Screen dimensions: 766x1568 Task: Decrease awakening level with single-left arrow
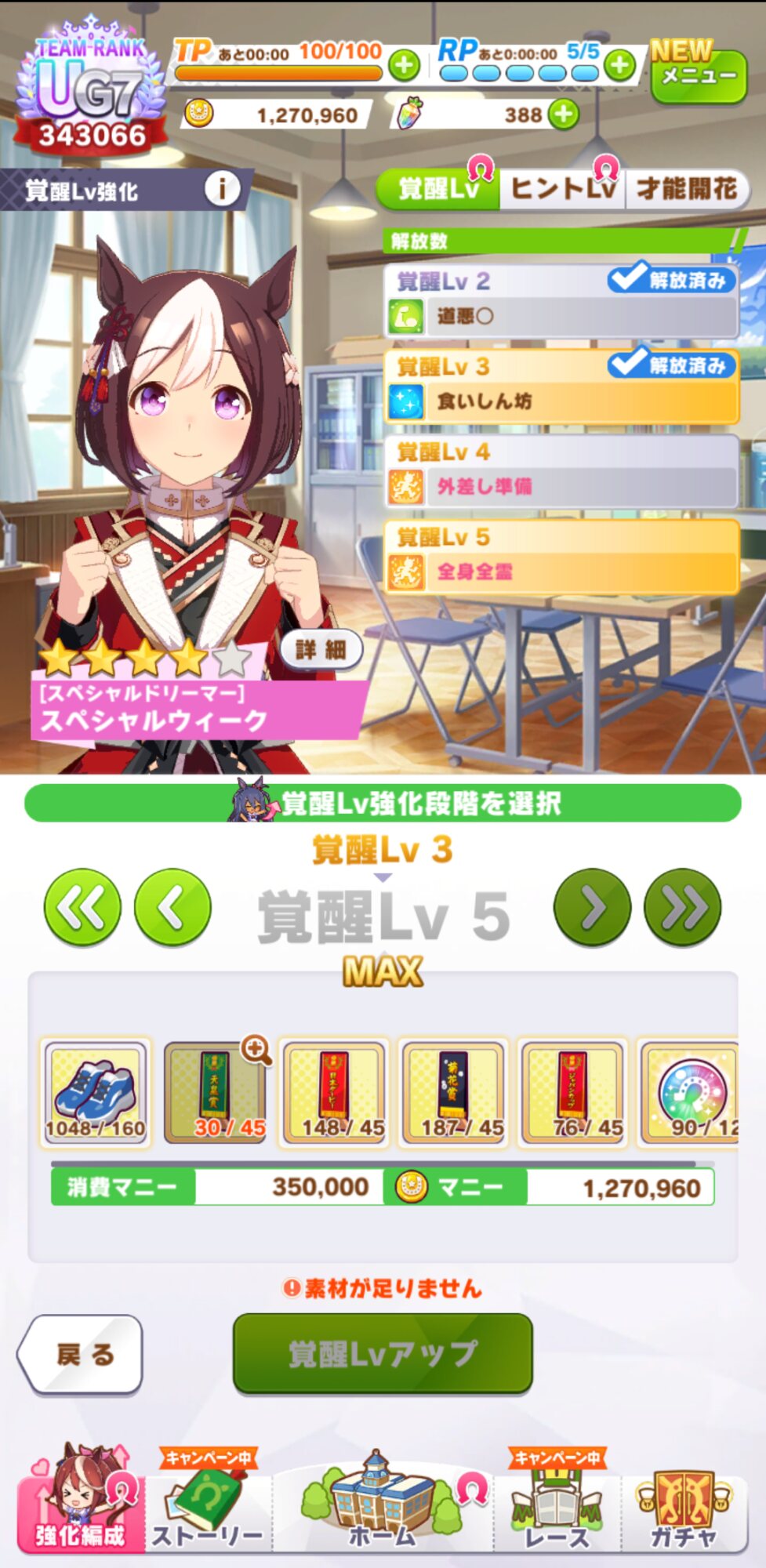[172, 907]
